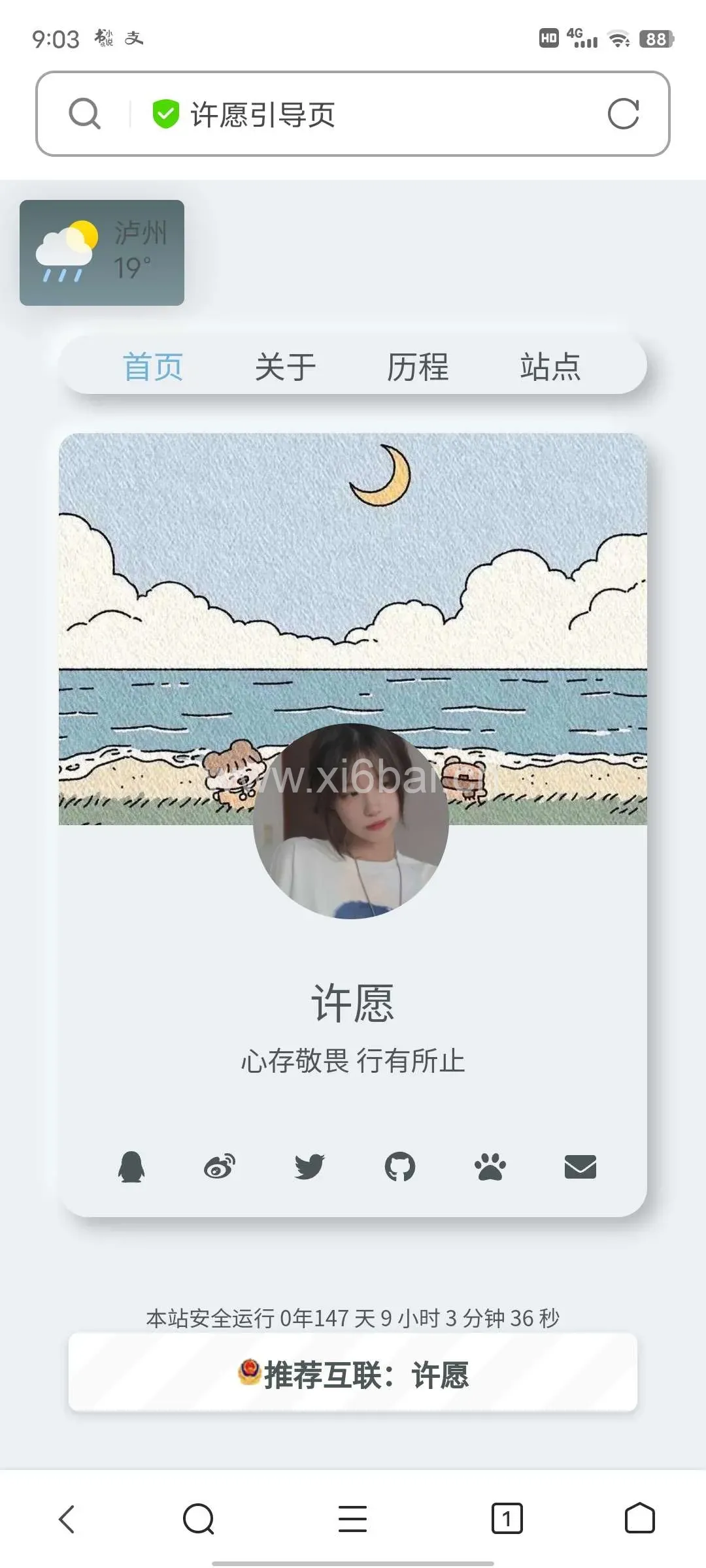
Task: Switch to the 关于 tab
Action: (286, 367)
